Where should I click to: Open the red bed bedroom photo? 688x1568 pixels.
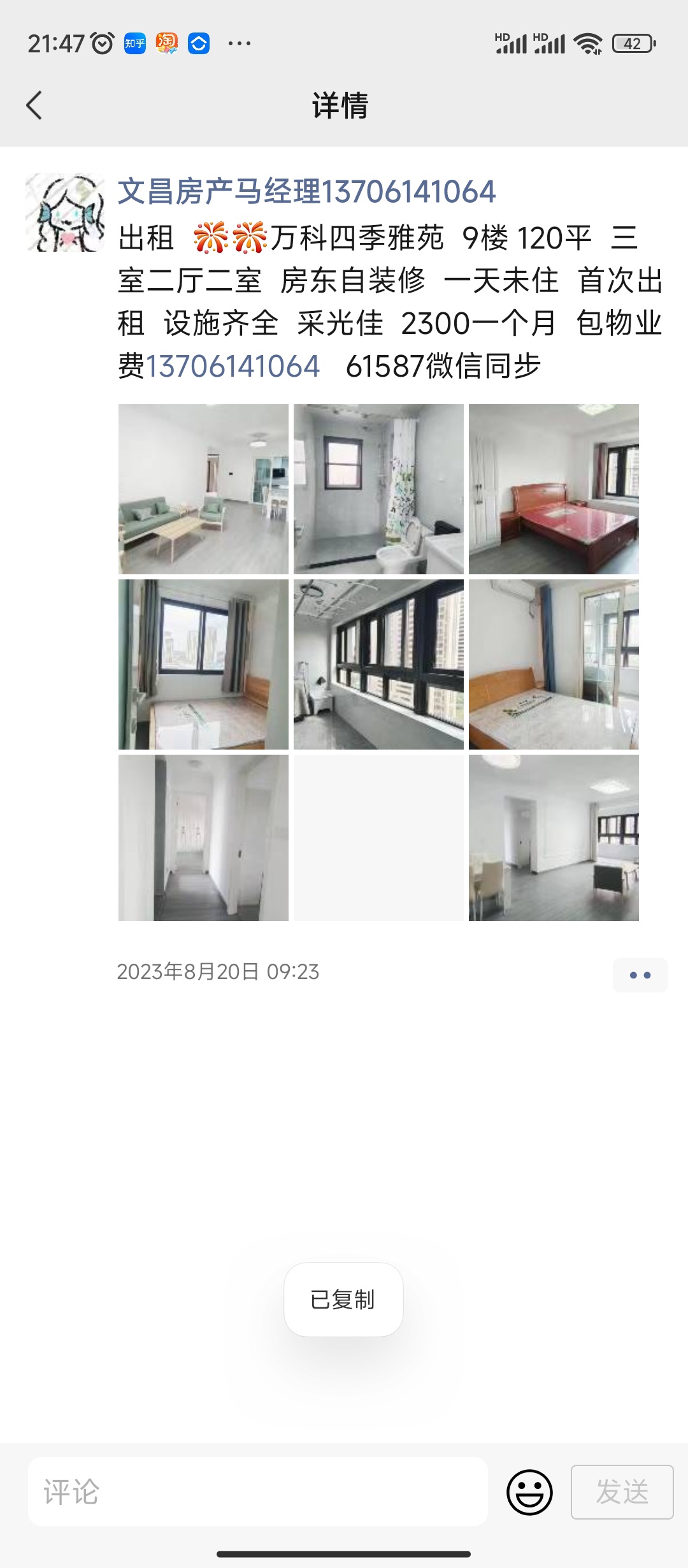554,489
